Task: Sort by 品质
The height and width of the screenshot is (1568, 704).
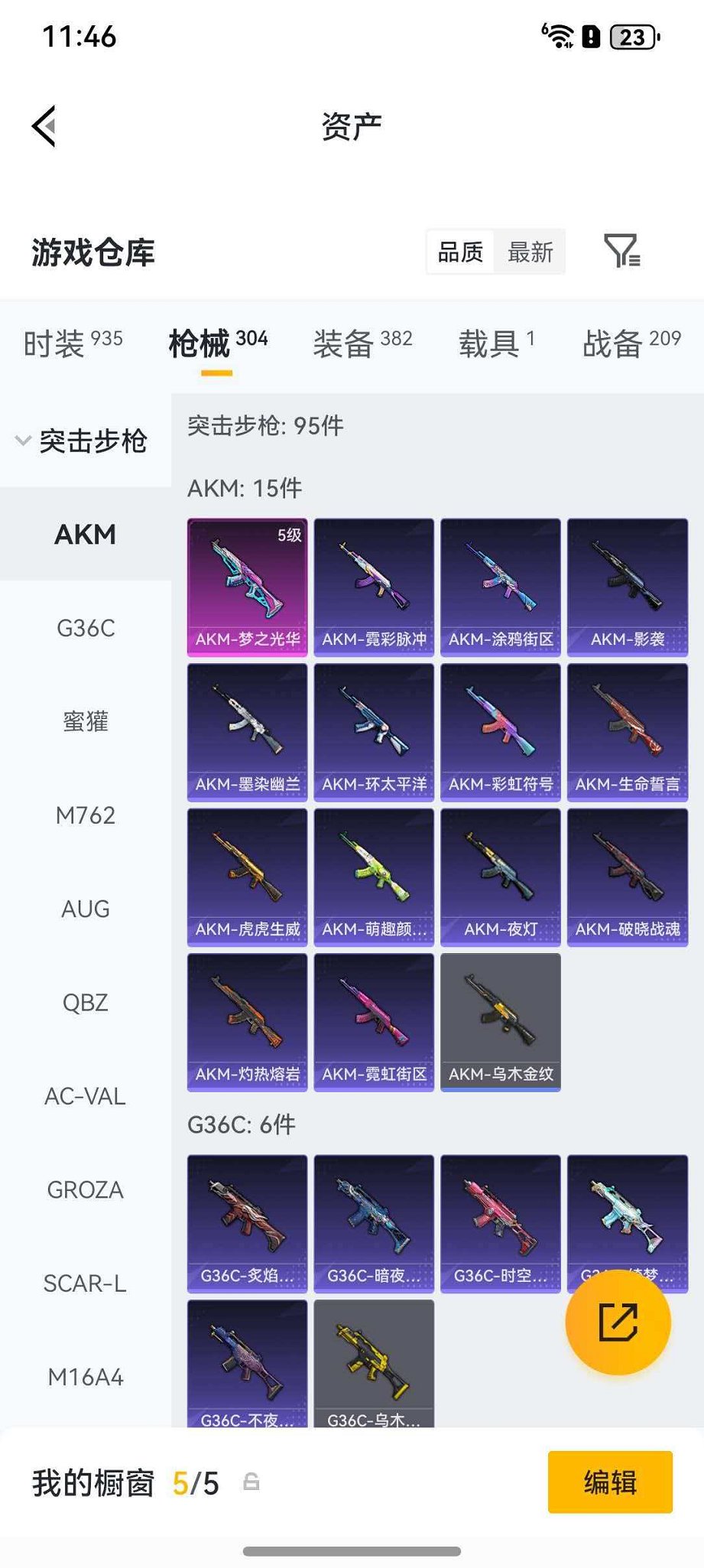Action: click(460, 252)
